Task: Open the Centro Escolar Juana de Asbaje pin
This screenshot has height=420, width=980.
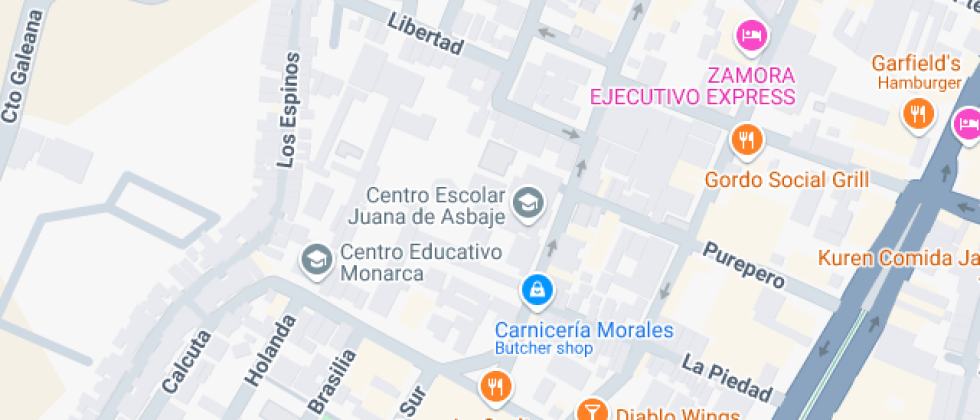Action: (526, 203)
